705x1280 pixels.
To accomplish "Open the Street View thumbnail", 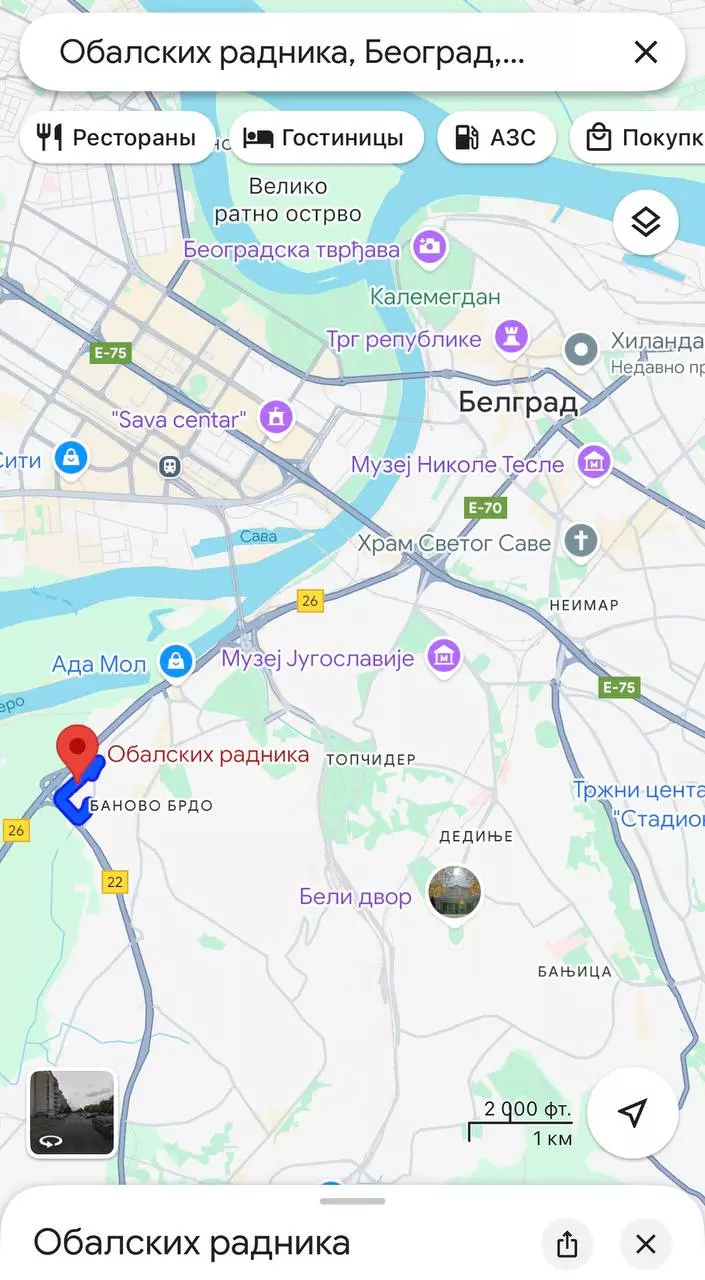I will pos(72,1112).
